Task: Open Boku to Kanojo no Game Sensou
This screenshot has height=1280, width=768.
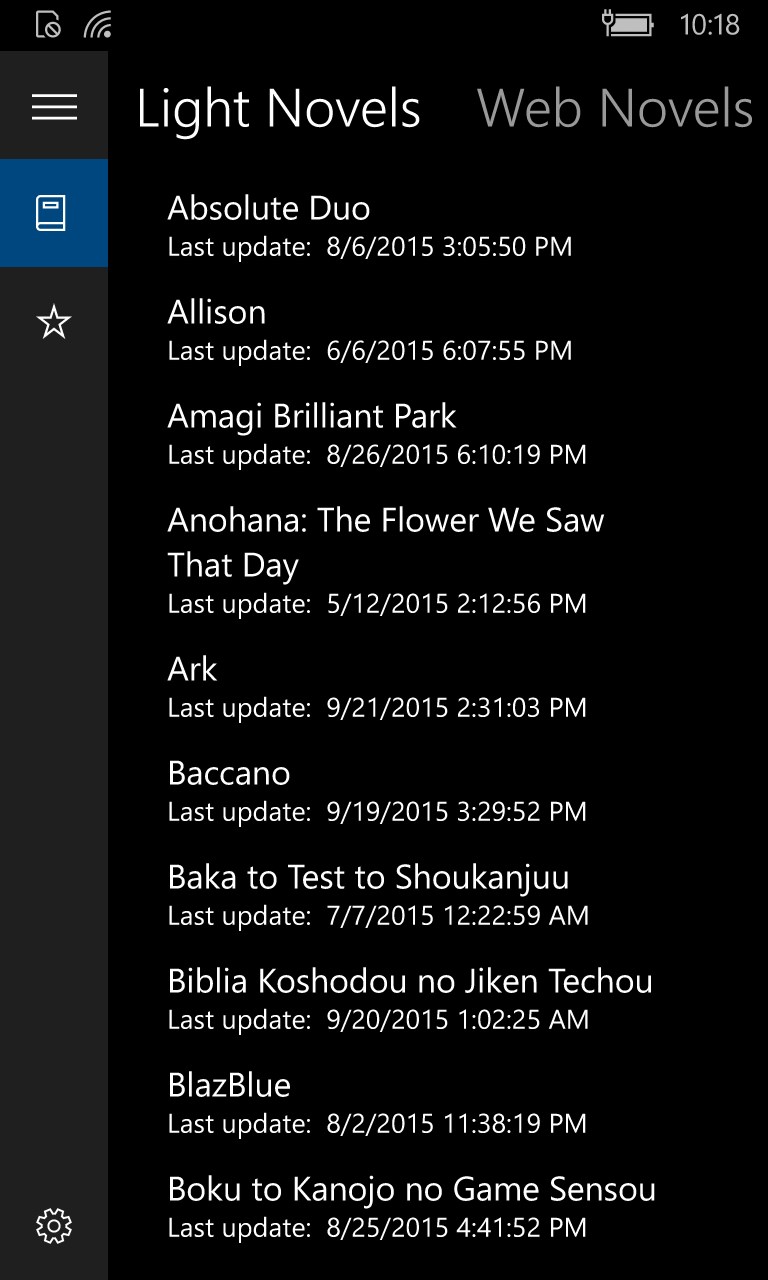Action: click(411, 1207)
